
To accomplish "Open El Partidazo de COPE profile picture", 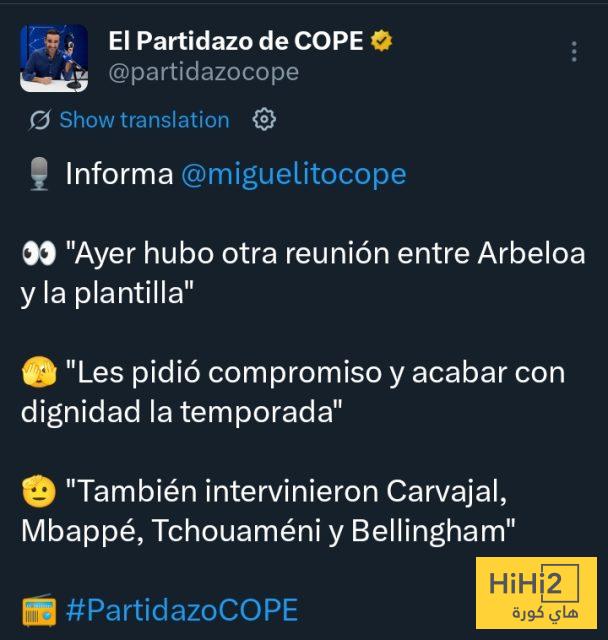I will click(54, 58).
